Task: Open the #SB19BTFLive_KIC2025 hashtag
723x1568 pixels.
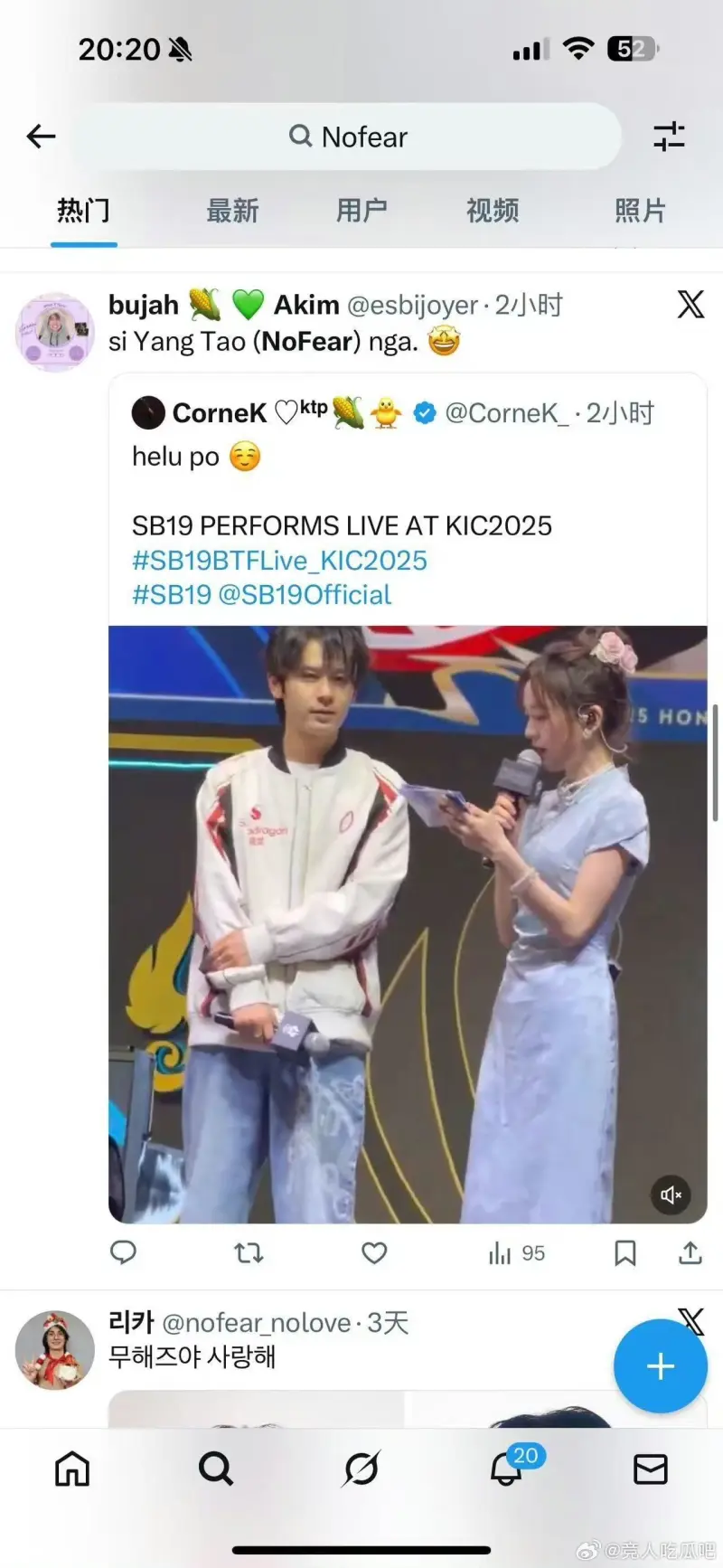Action: (279, 561)
